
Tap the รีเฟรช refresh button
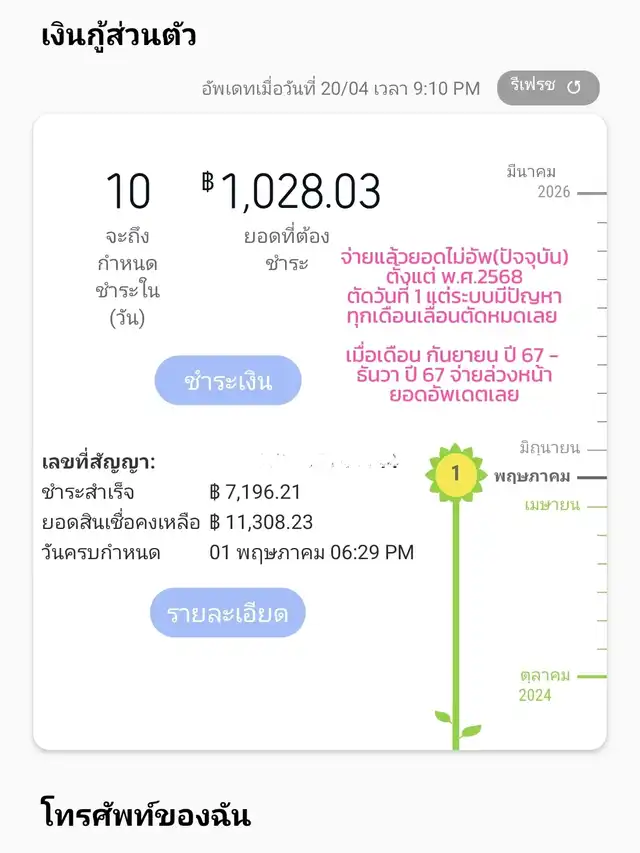point(548,88)
